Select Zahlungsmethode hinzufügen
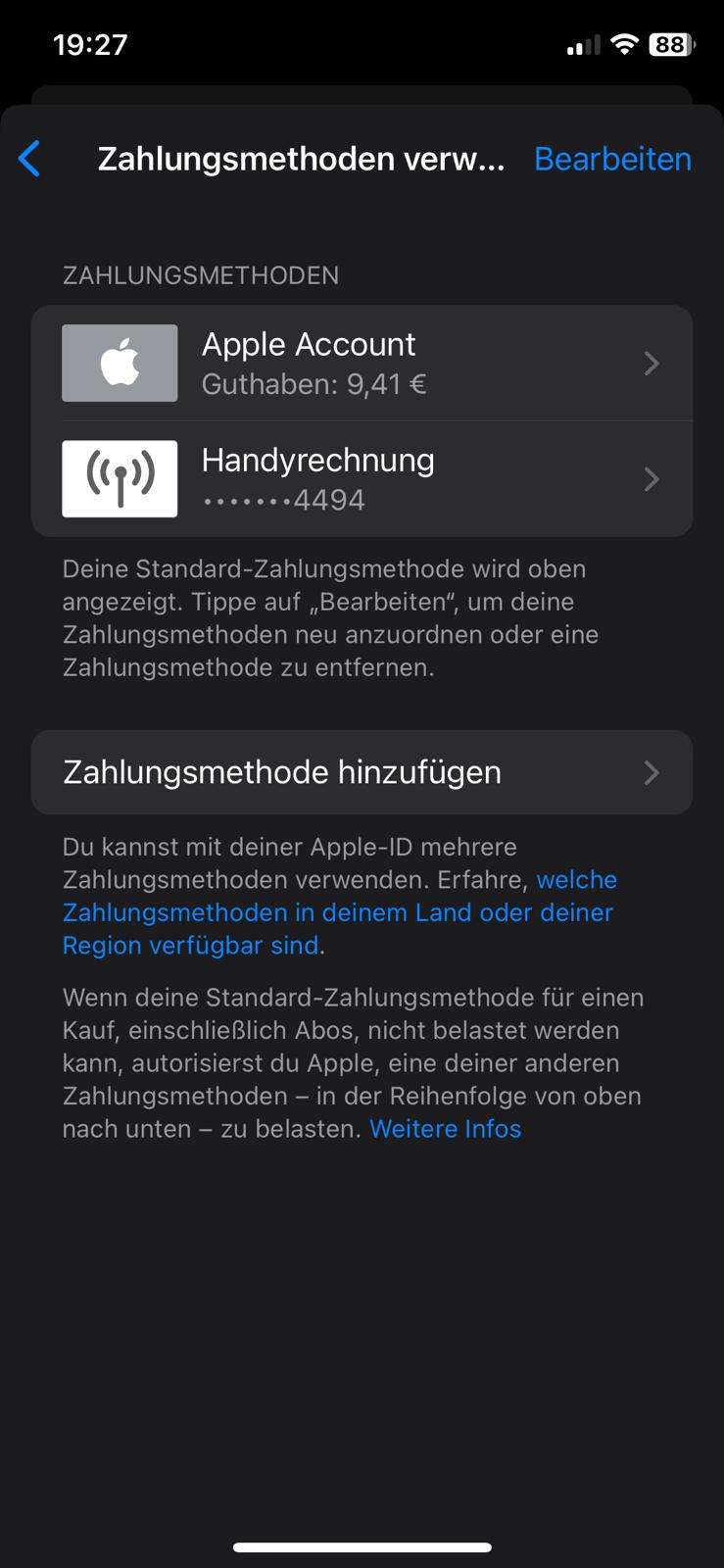 [362, 772]
